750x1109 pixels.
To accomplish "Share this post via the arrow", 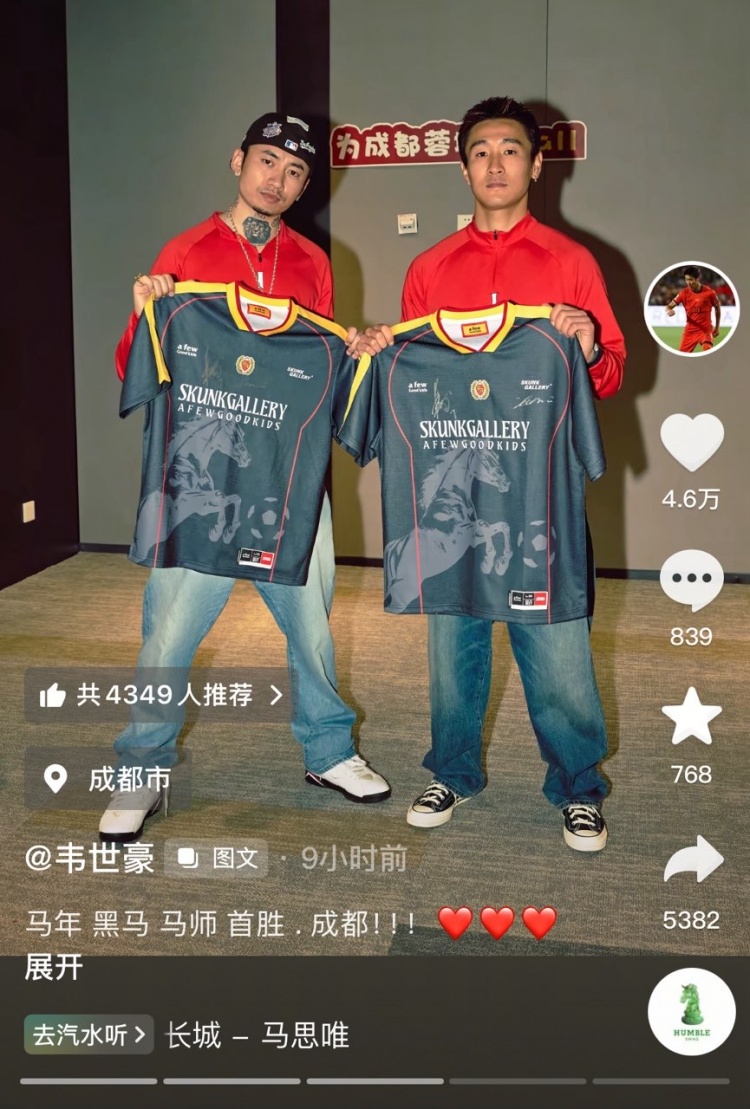I will [x=692, y=861].
